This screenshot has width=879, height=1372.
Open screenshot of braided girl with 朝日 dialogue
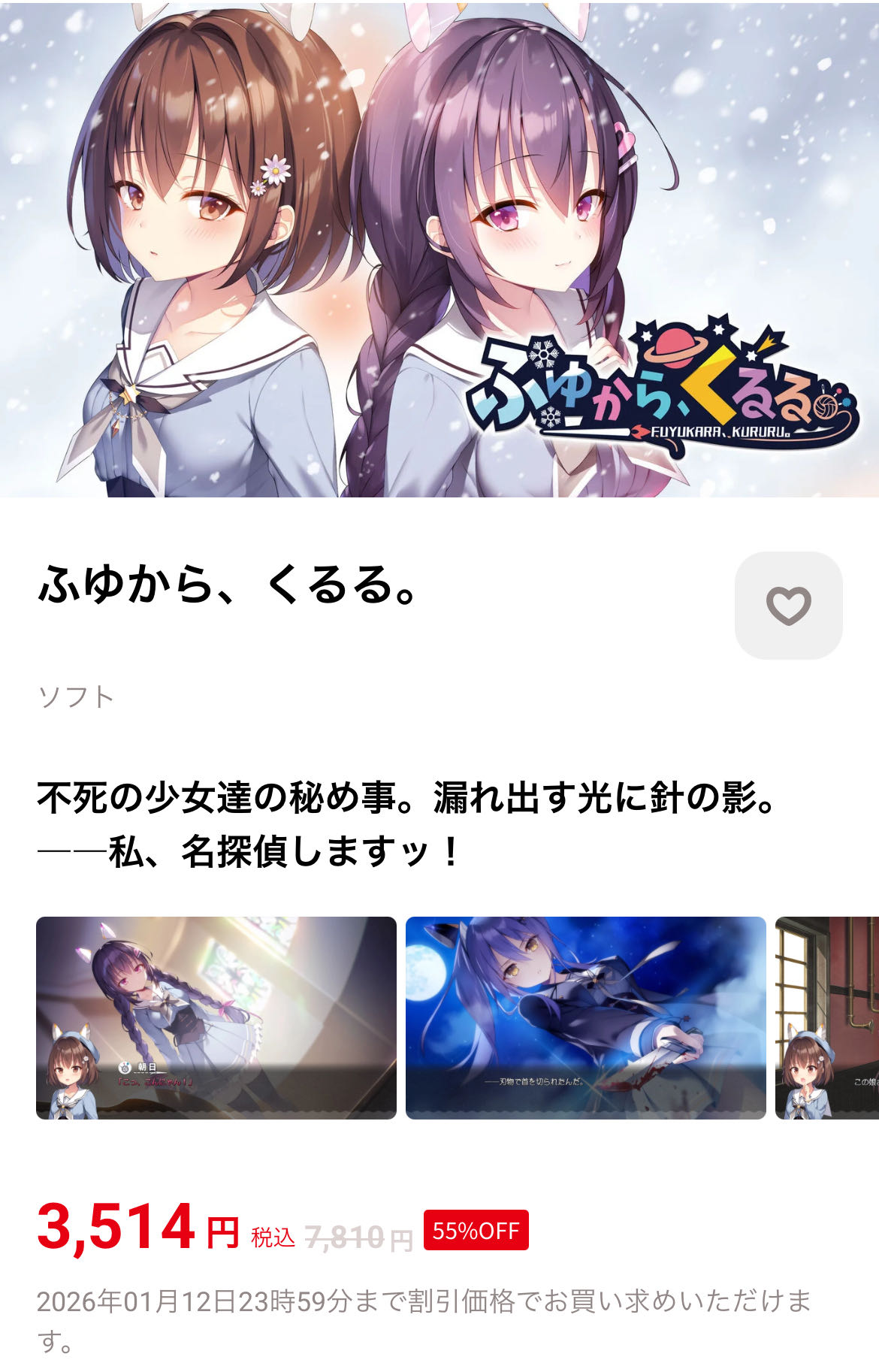click(x=216, y=1017)
